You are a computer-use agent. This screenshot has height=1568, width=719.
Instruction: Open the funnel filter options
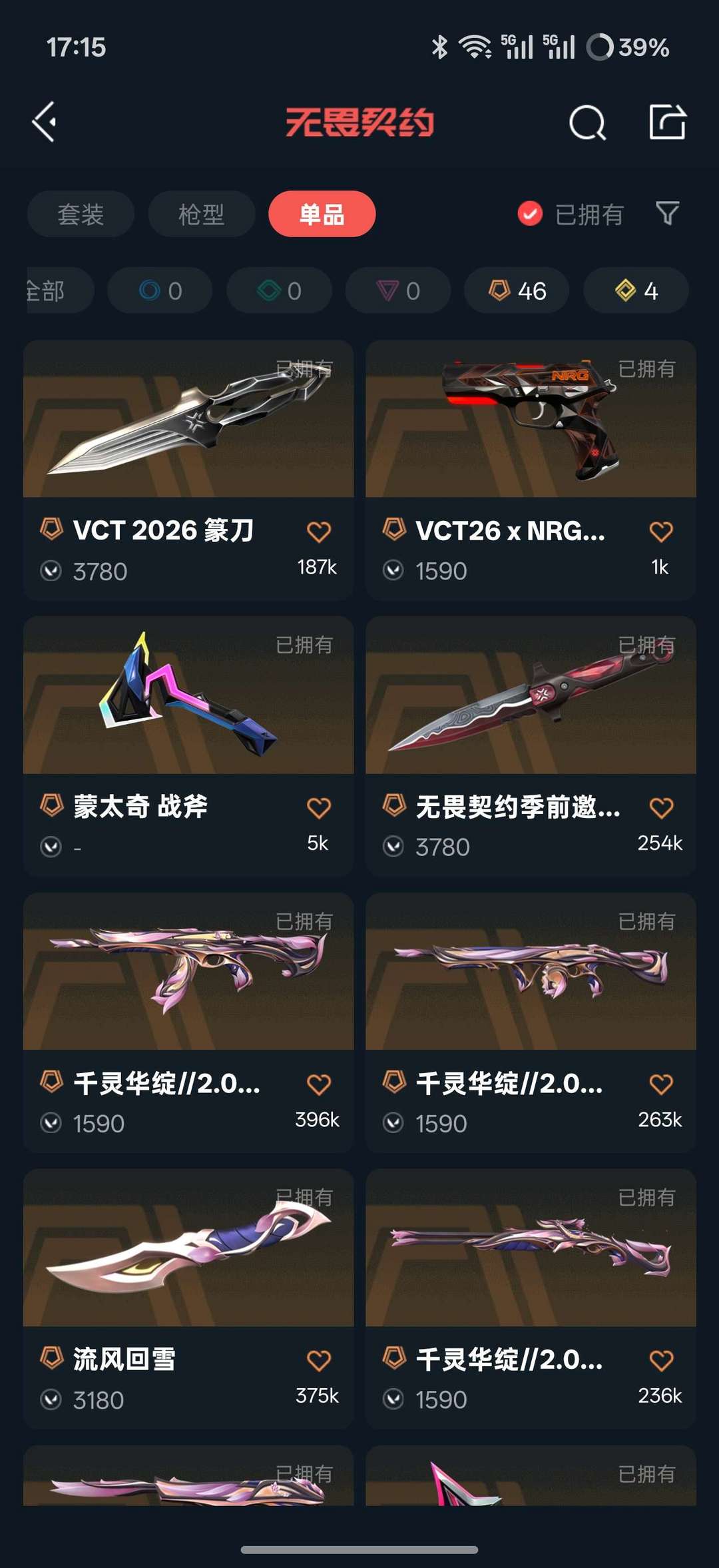pos(667,214)
